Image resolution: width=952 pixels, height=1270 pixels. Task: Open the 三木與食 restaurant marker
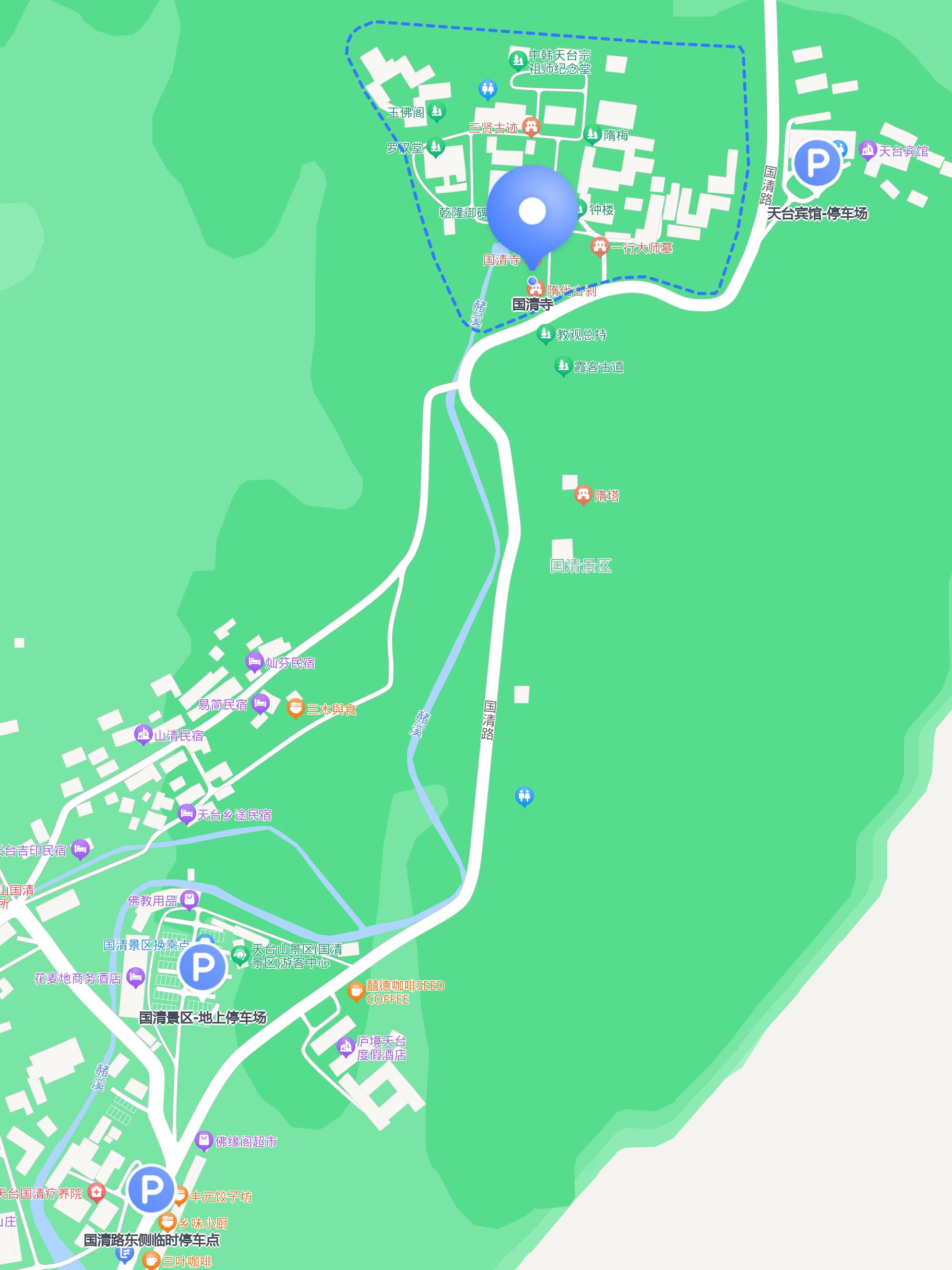(295, 708)
